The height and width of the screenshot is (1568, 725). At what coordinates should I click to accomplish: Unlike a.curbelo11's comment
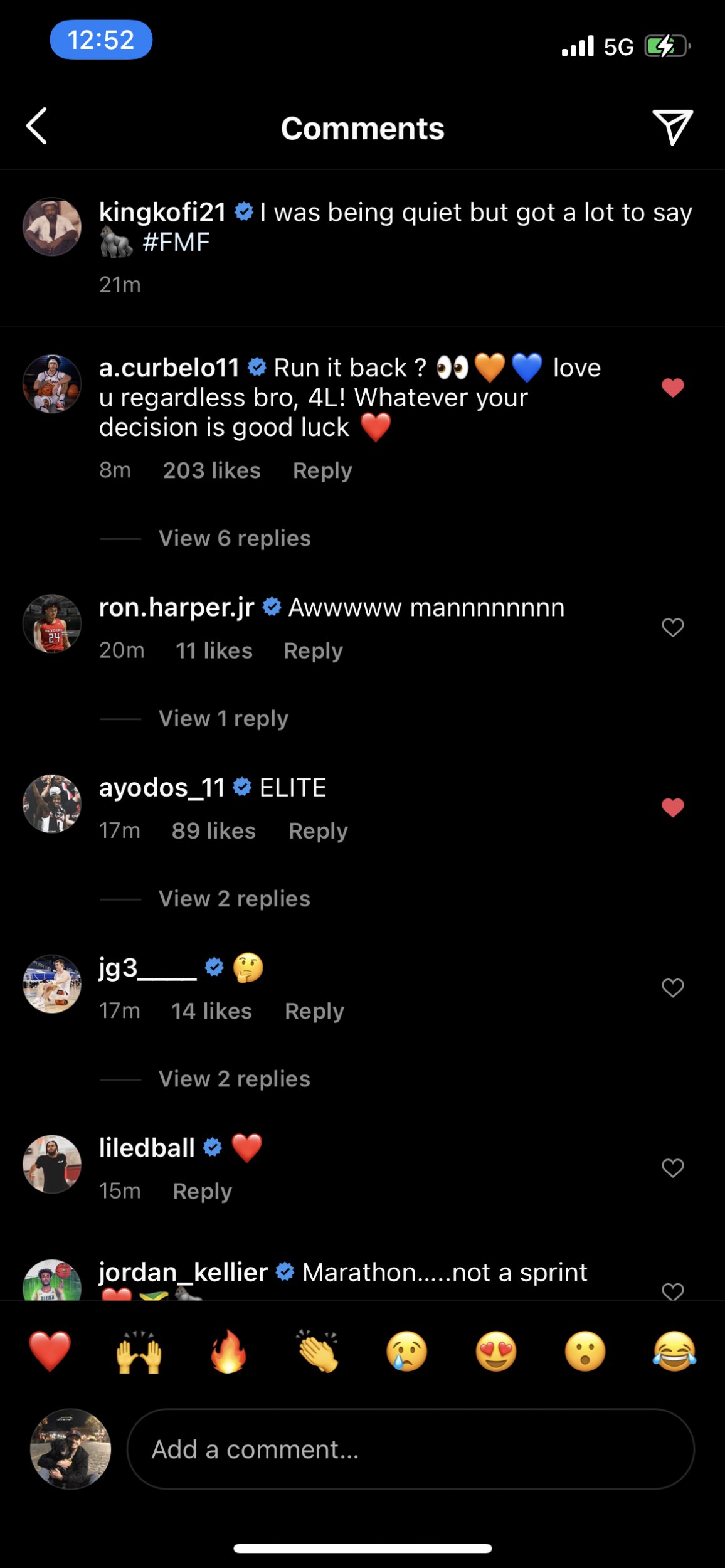[x=672, y=388]
